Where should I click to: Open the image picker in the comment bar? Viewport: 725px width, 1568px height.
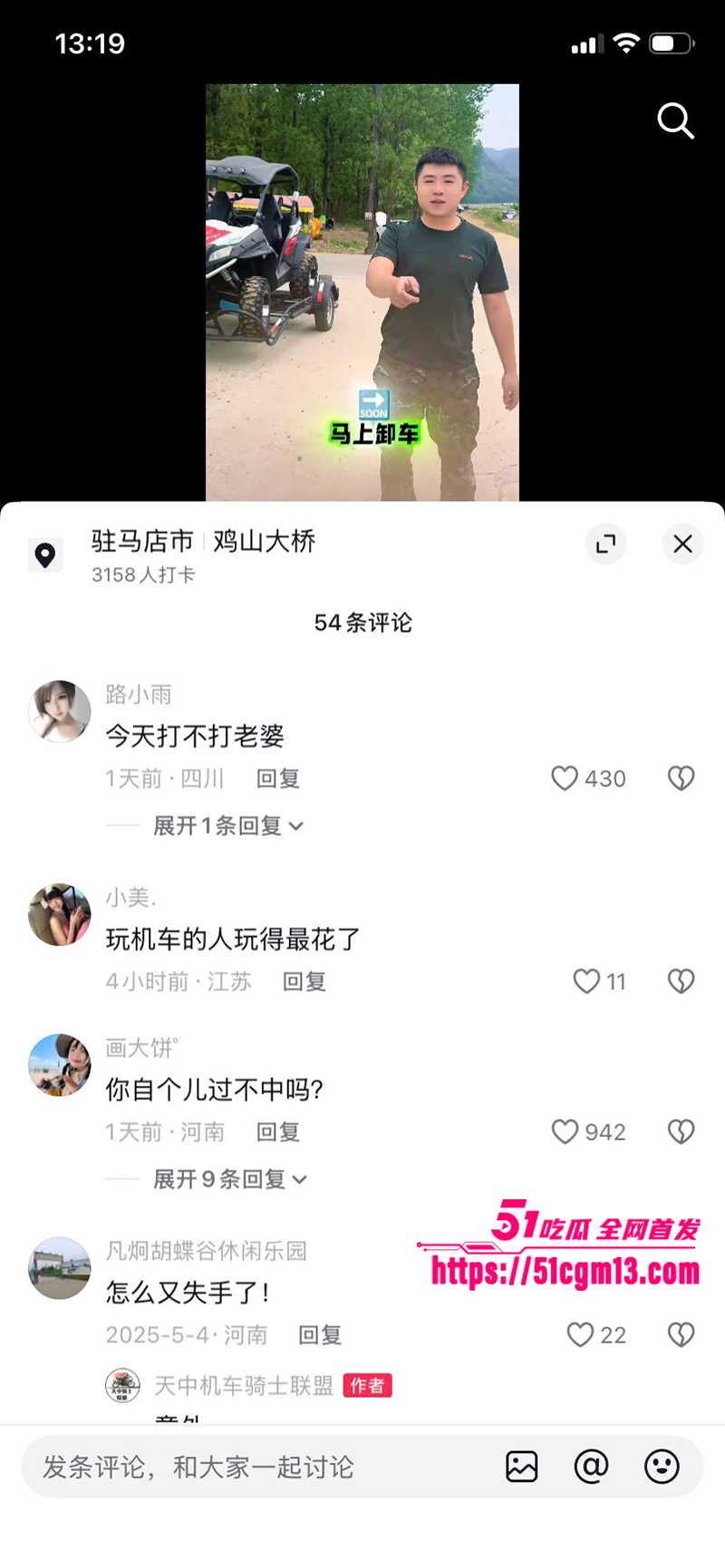point(521,1466)
